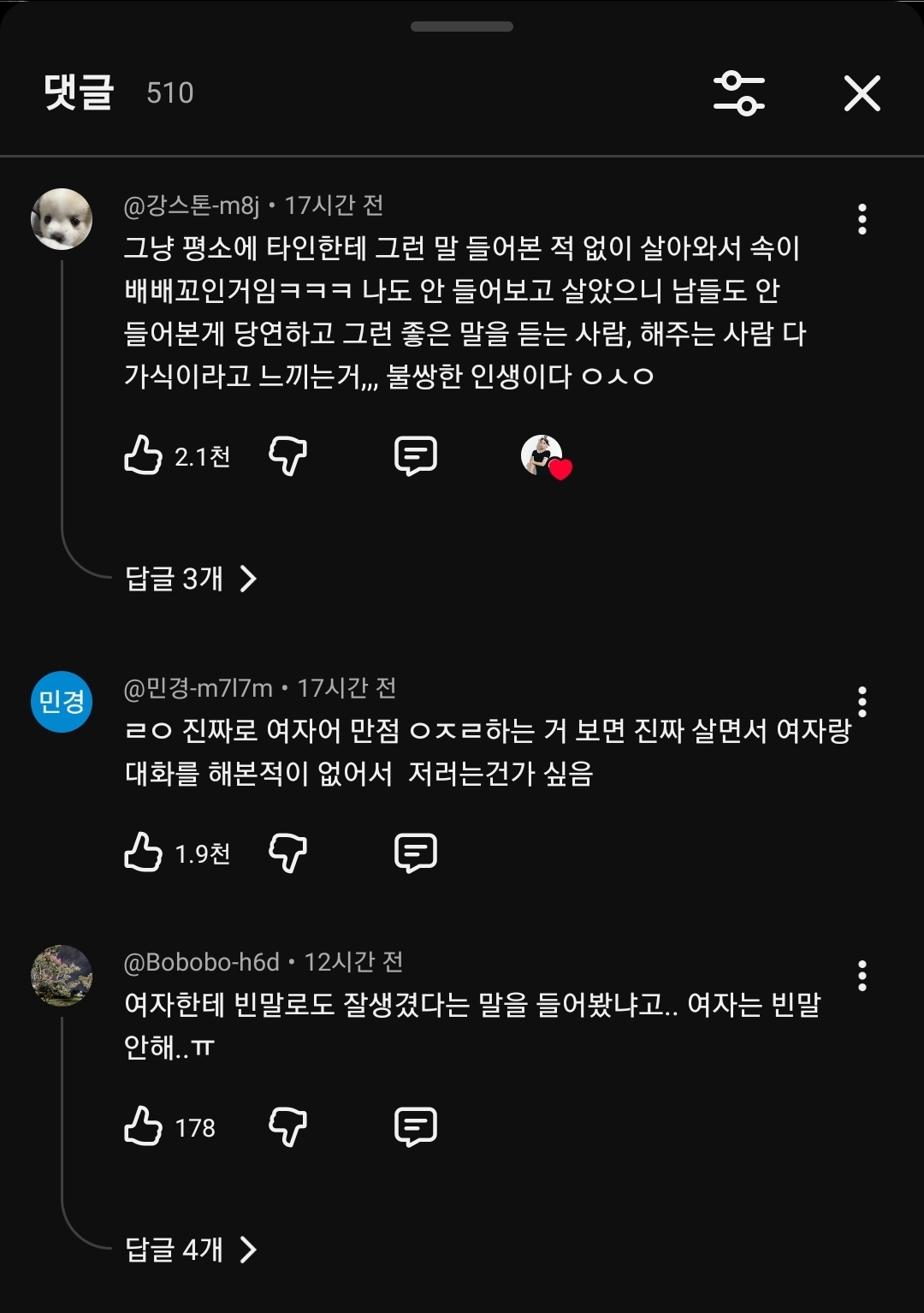Open @Bobobo-h6d's profile avatar
The image size is (924, 1313).
click(62, 976)
